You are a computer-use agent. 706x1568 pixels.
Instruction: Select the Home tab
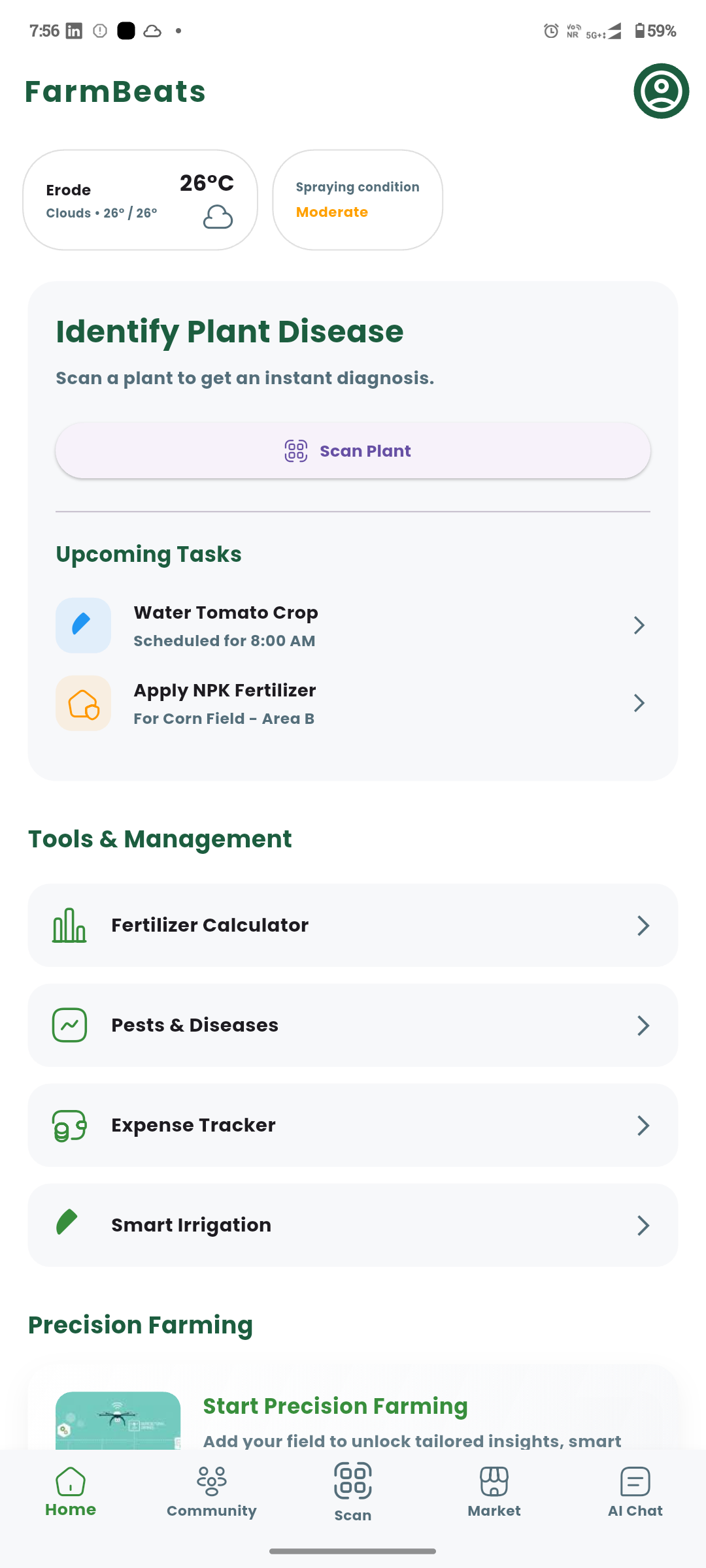pos(71,1493)
